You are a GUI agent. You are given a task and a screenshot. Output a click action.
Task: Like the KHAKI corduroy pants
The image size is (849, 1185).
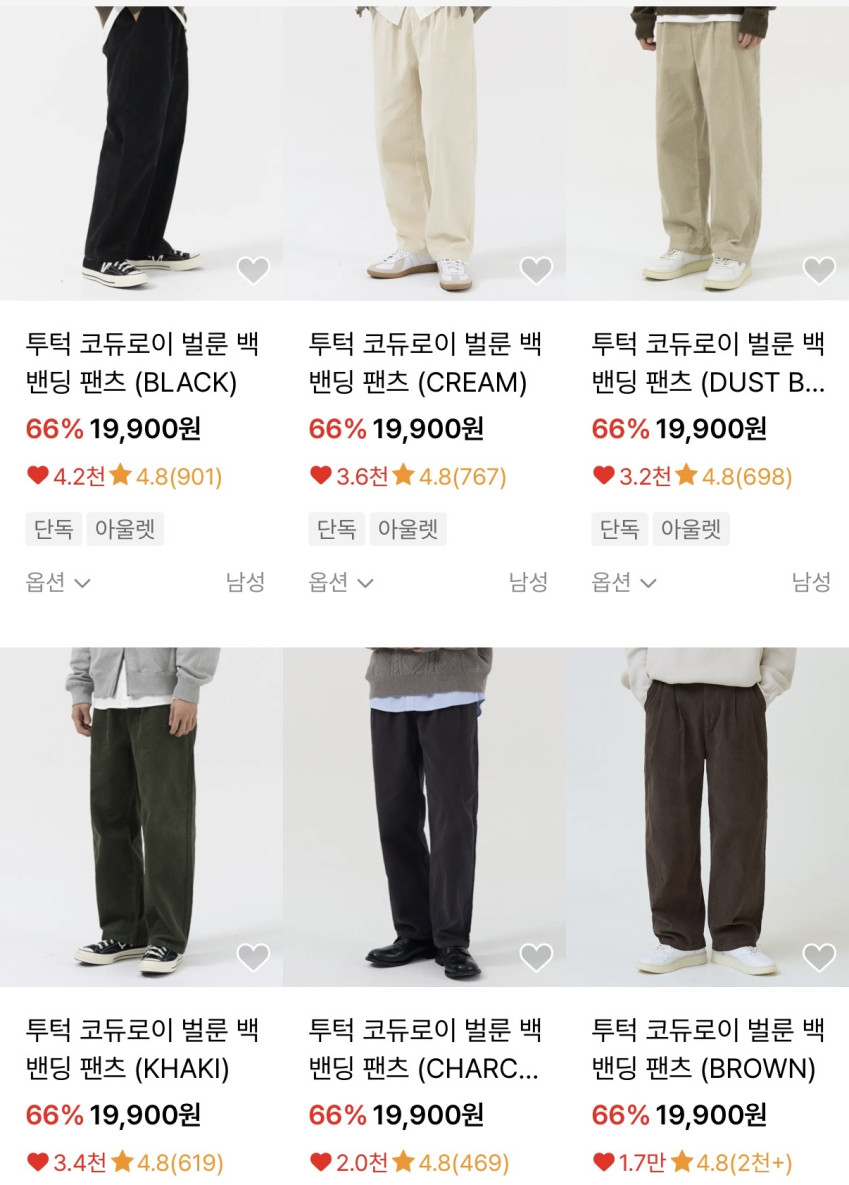pos(253,957)
